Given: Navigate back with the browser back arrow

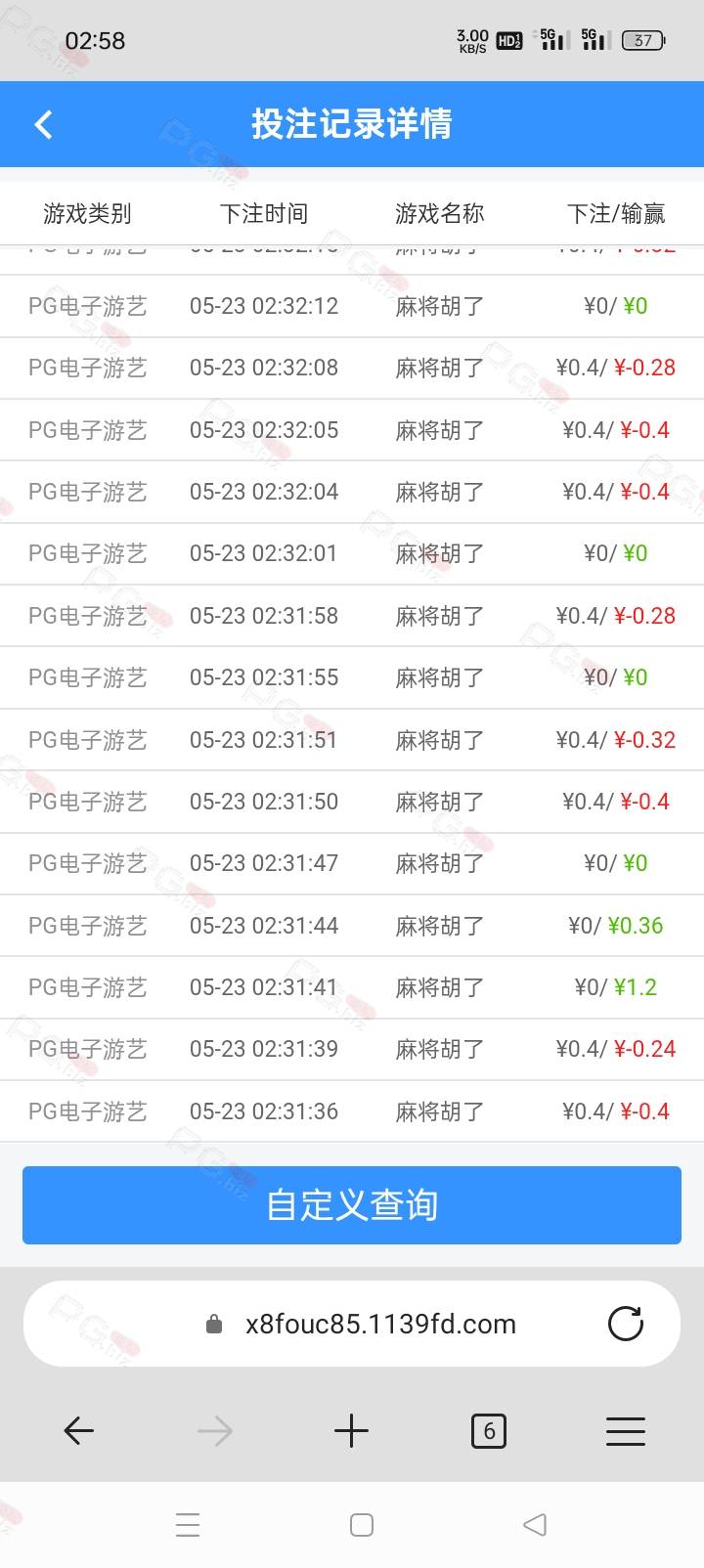Looking at the screenshot, I should pyautogui.click(x=78, y=1431).
